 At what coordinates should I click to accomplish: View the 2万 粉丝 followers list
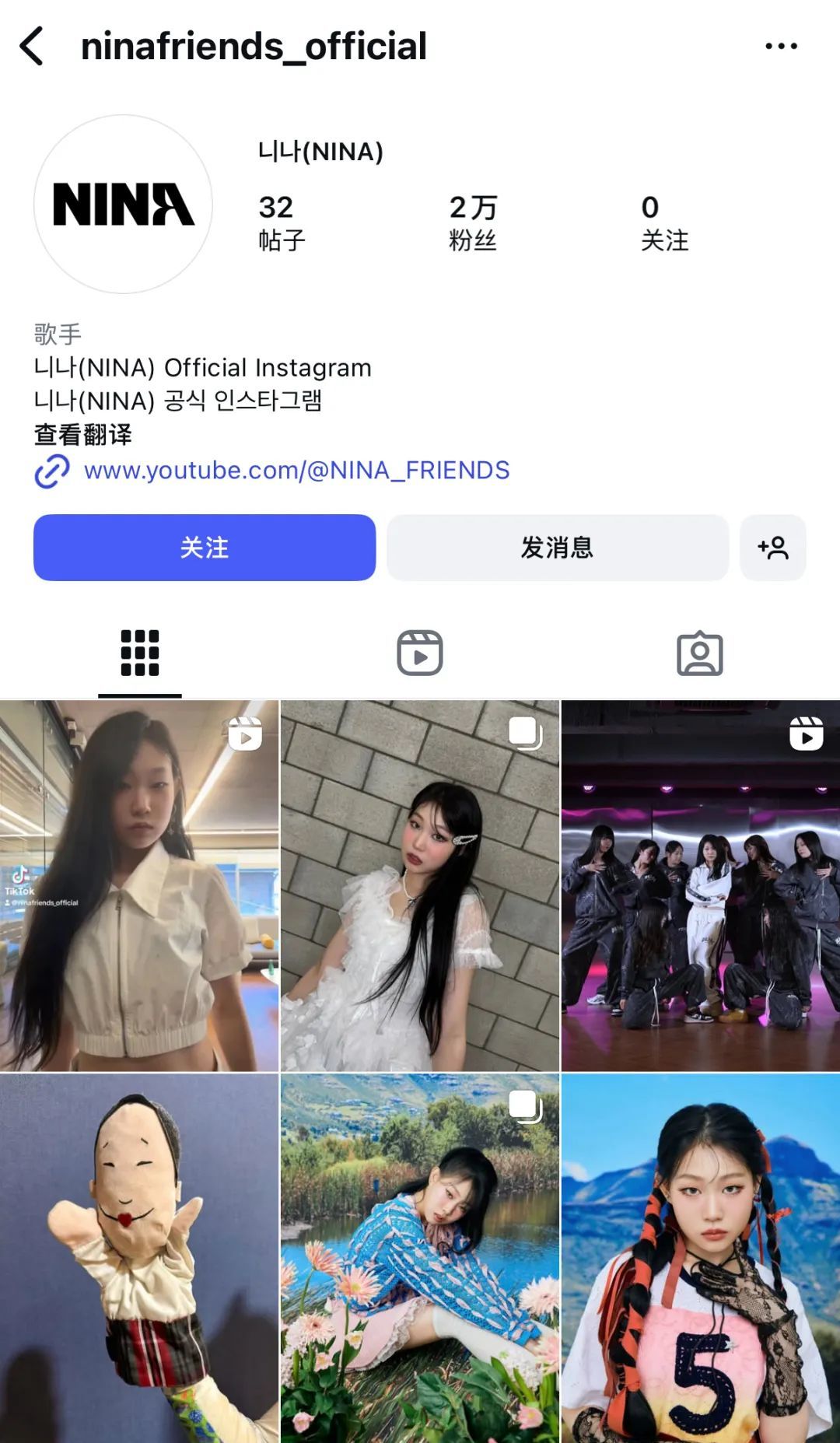pyautogui.click(x=473, y=223)
